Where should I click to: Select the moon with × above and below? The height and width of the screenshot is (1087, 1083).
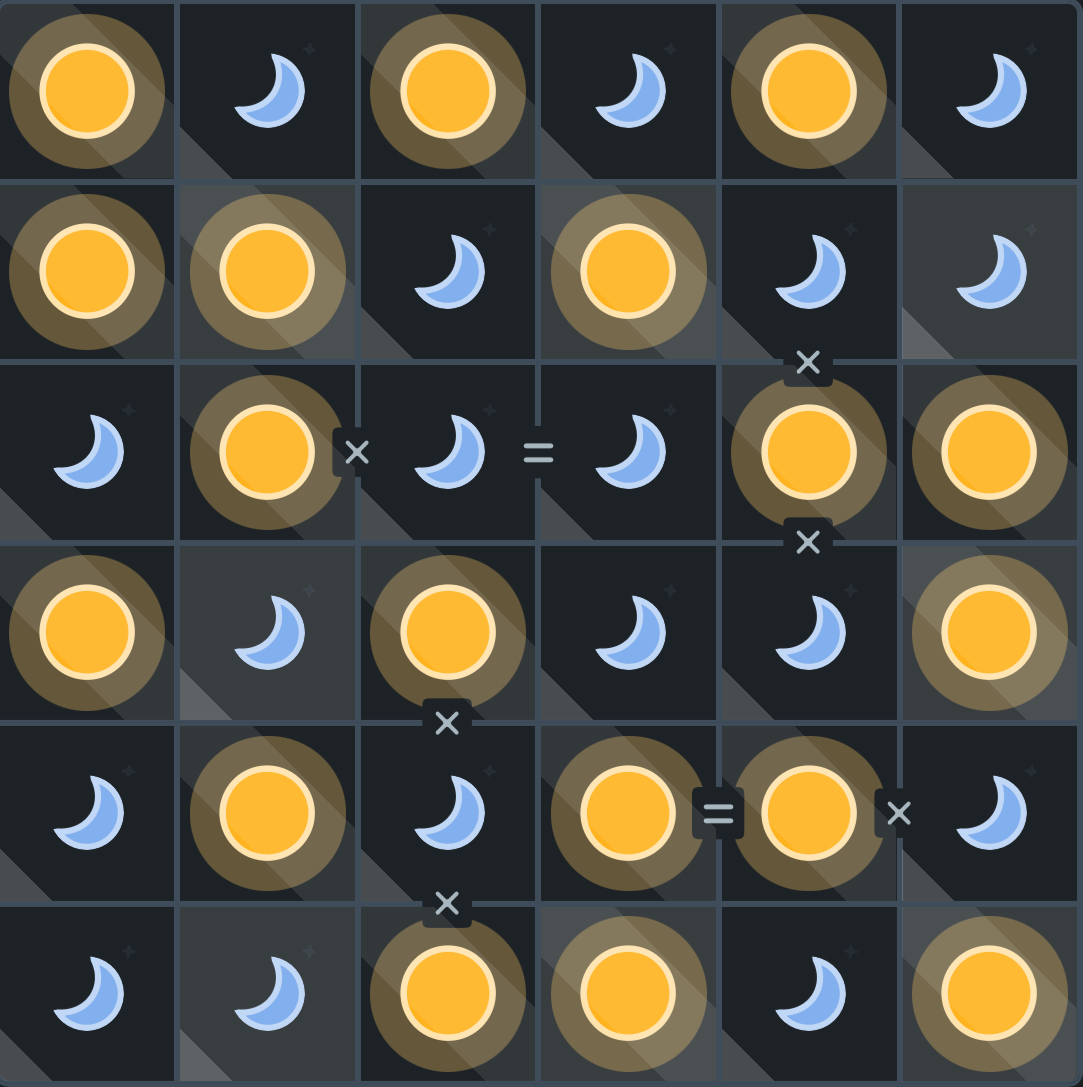pyautogui.click(x=448, y=812)
